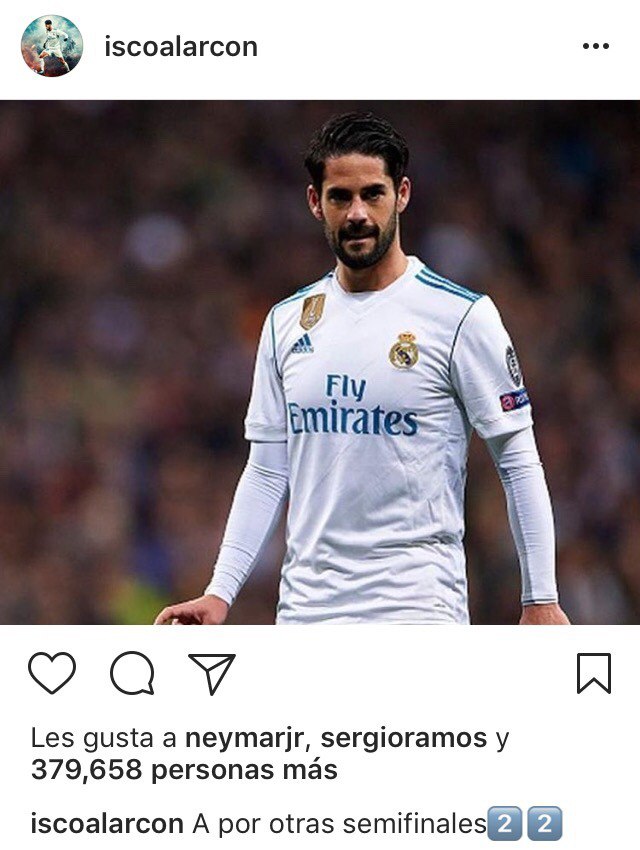Viewport: 640px width, 850px height.
Task: Share the post with paper plane
Action: coord(212,673)
